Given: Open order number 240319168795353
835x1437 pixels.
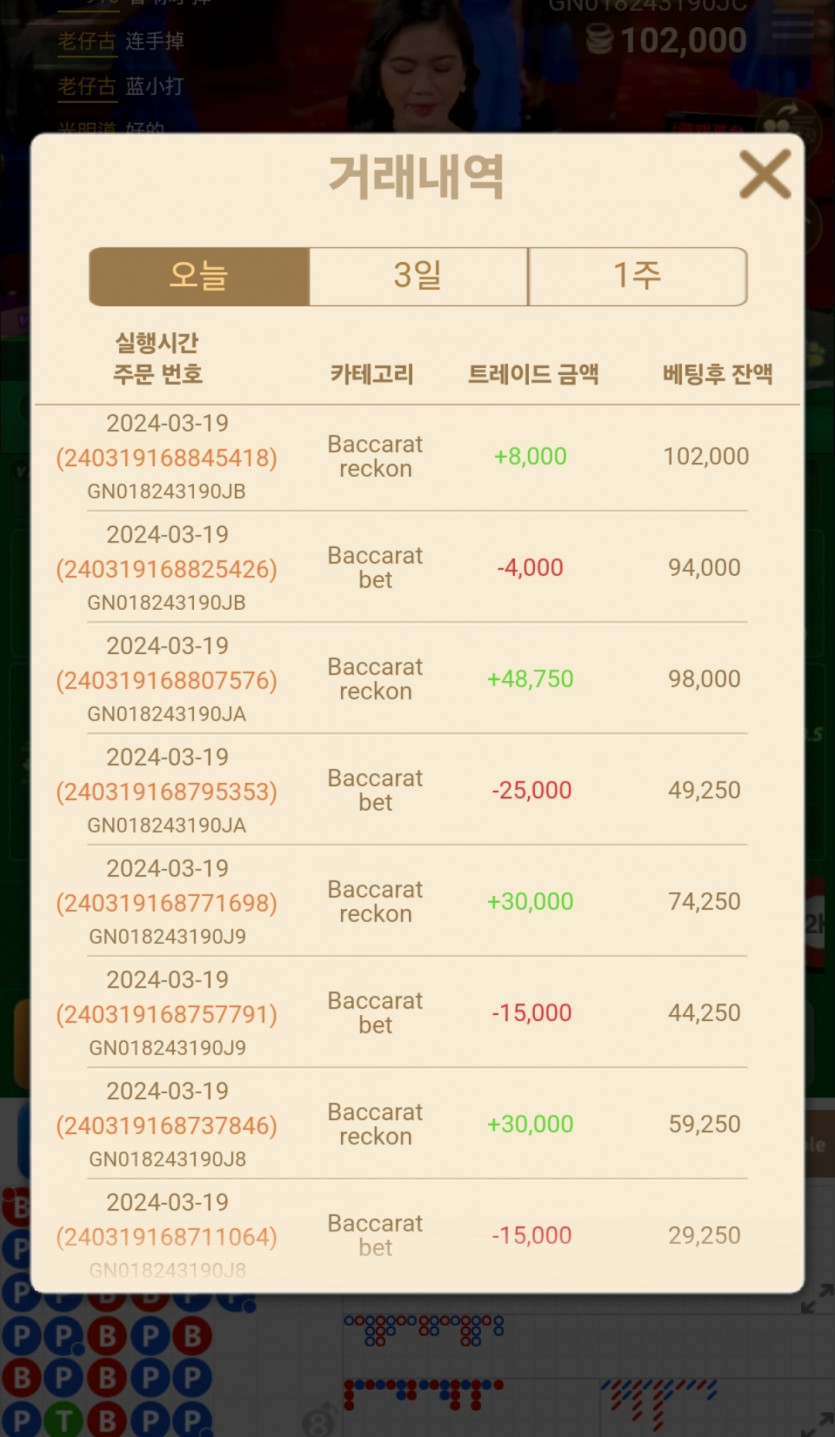Looking at the screenshot, I should click(167, 791).
